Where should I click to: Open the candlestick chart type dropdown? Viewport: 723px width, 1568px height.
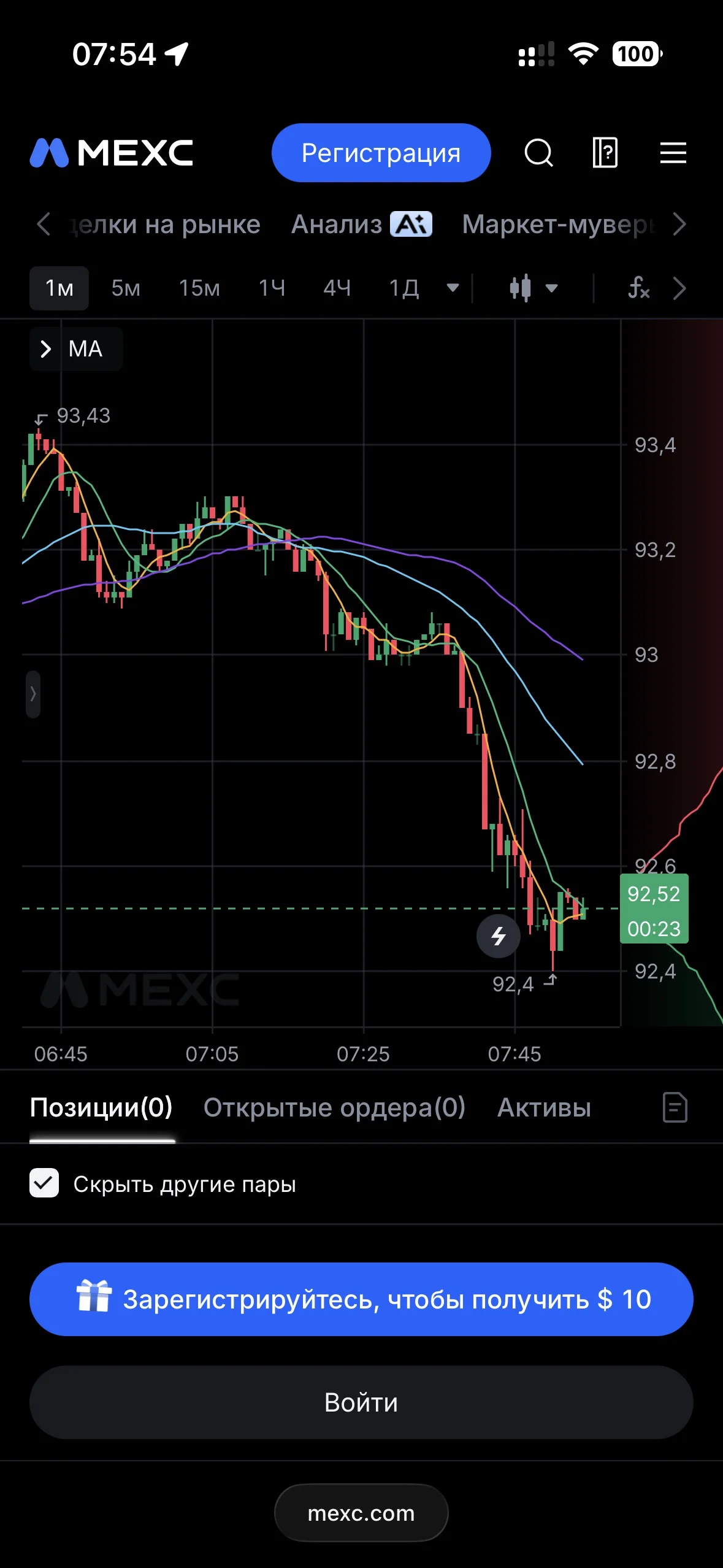click(x=533, y=288)
